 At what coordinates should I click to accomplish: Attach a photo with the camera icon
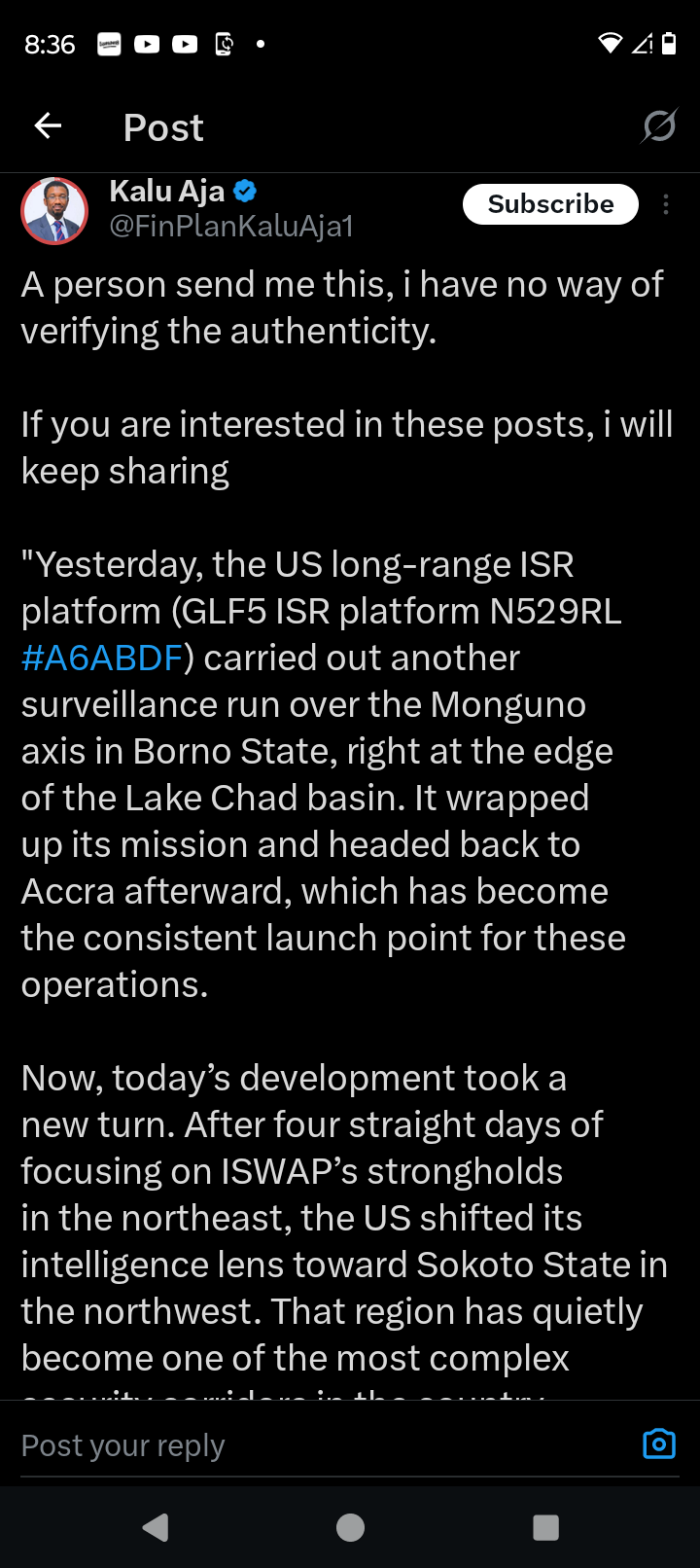coord(658,1444)
